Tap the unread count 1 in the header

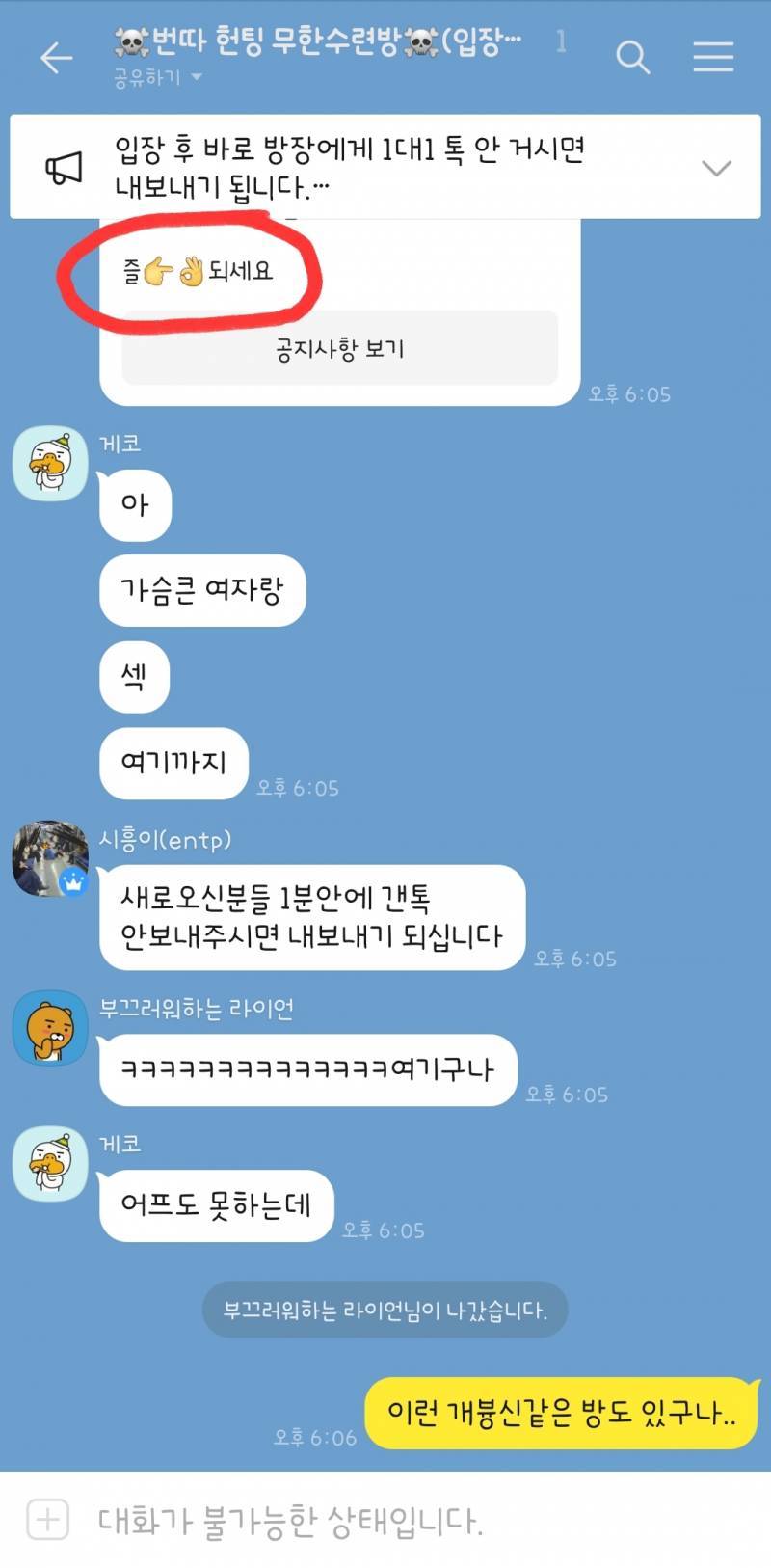(x=562, y=42)
